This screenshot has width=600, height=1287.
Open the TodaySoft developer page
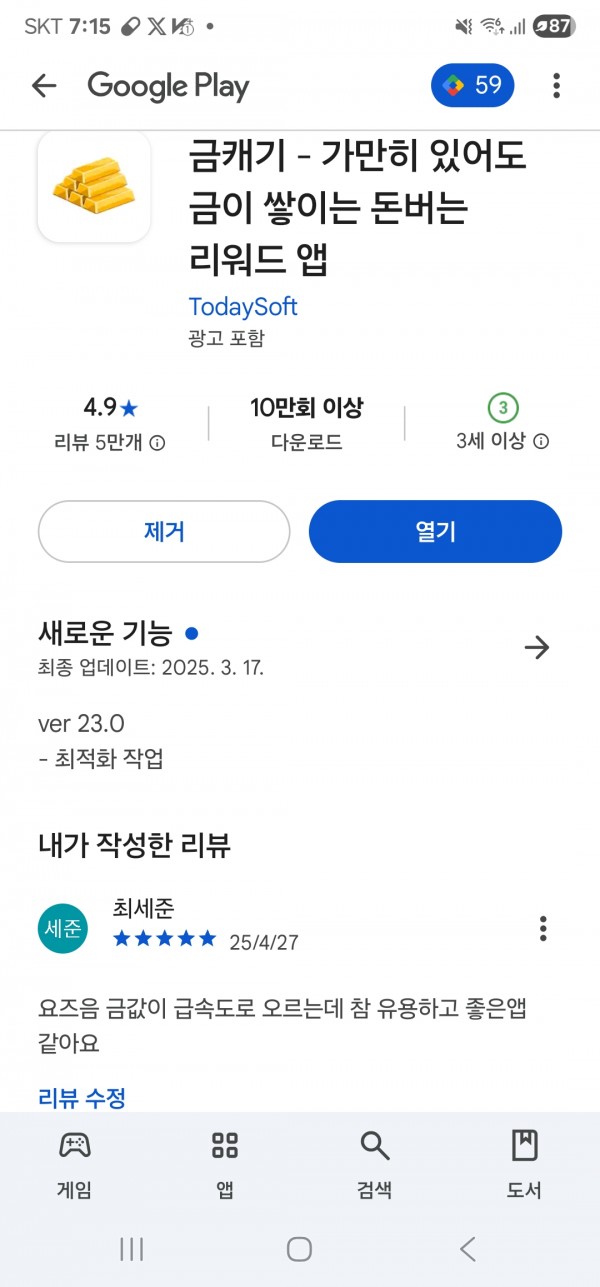pos(243,306)
